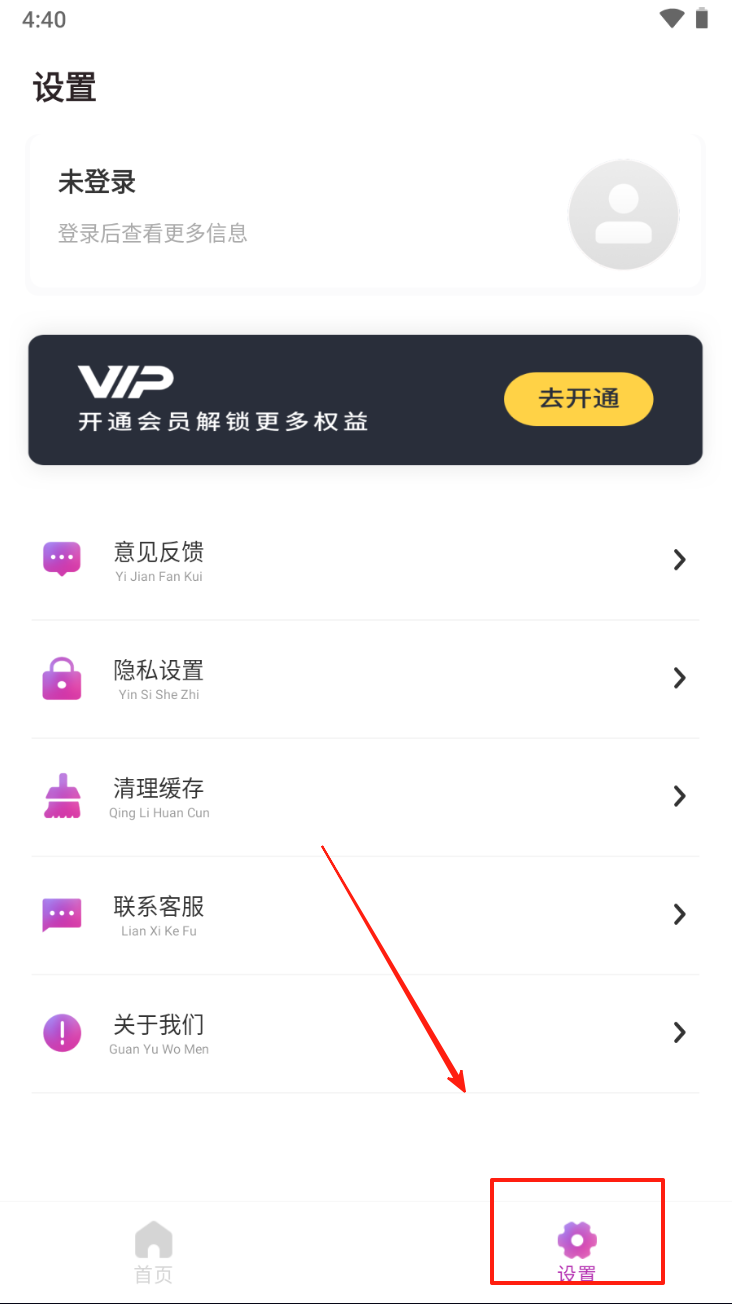732x1304 pixels.
Task: Open the 未登录 login card
Action: tap(365, 212)
